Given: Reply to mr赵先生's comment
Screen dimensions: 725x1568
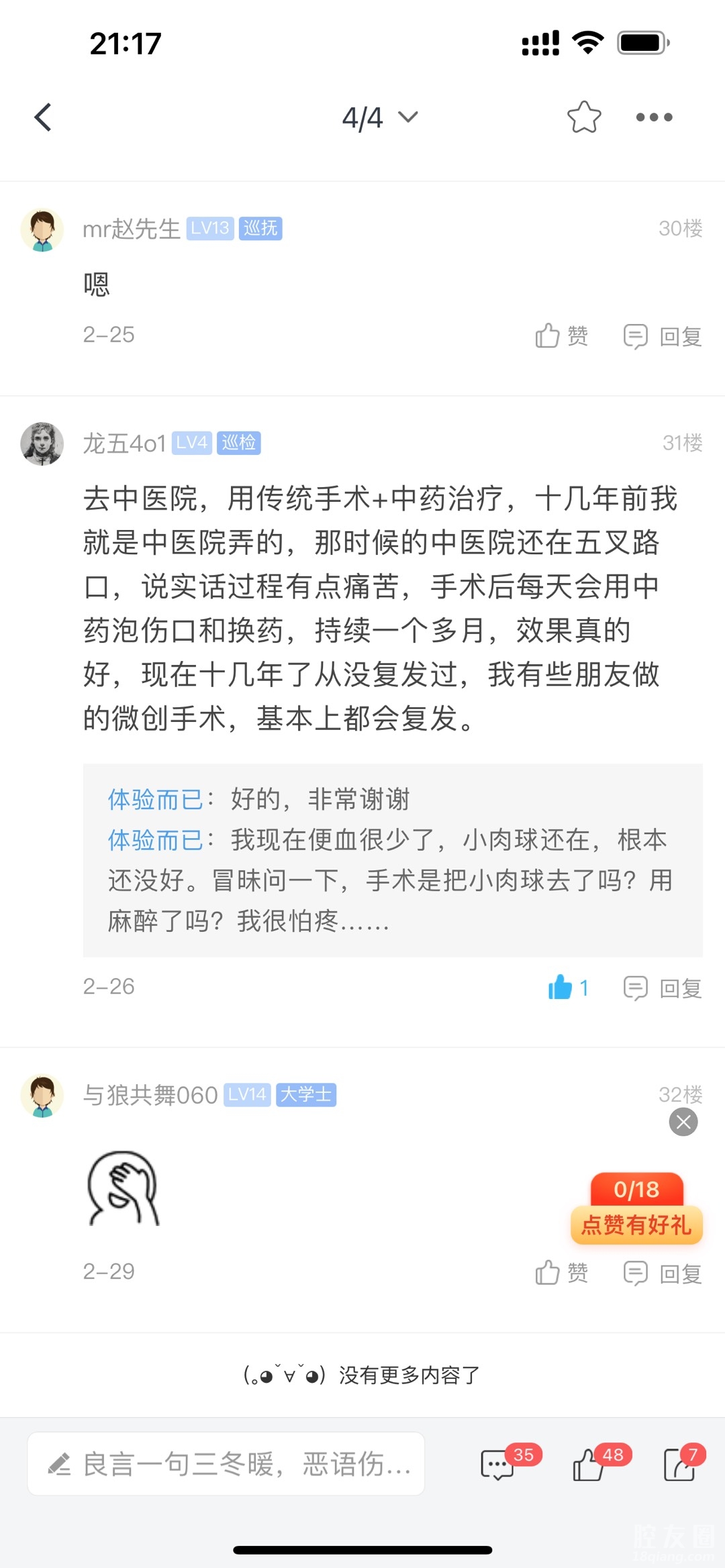Looking at the screenshot, I should pyautogui.click(x=663, y=335).
